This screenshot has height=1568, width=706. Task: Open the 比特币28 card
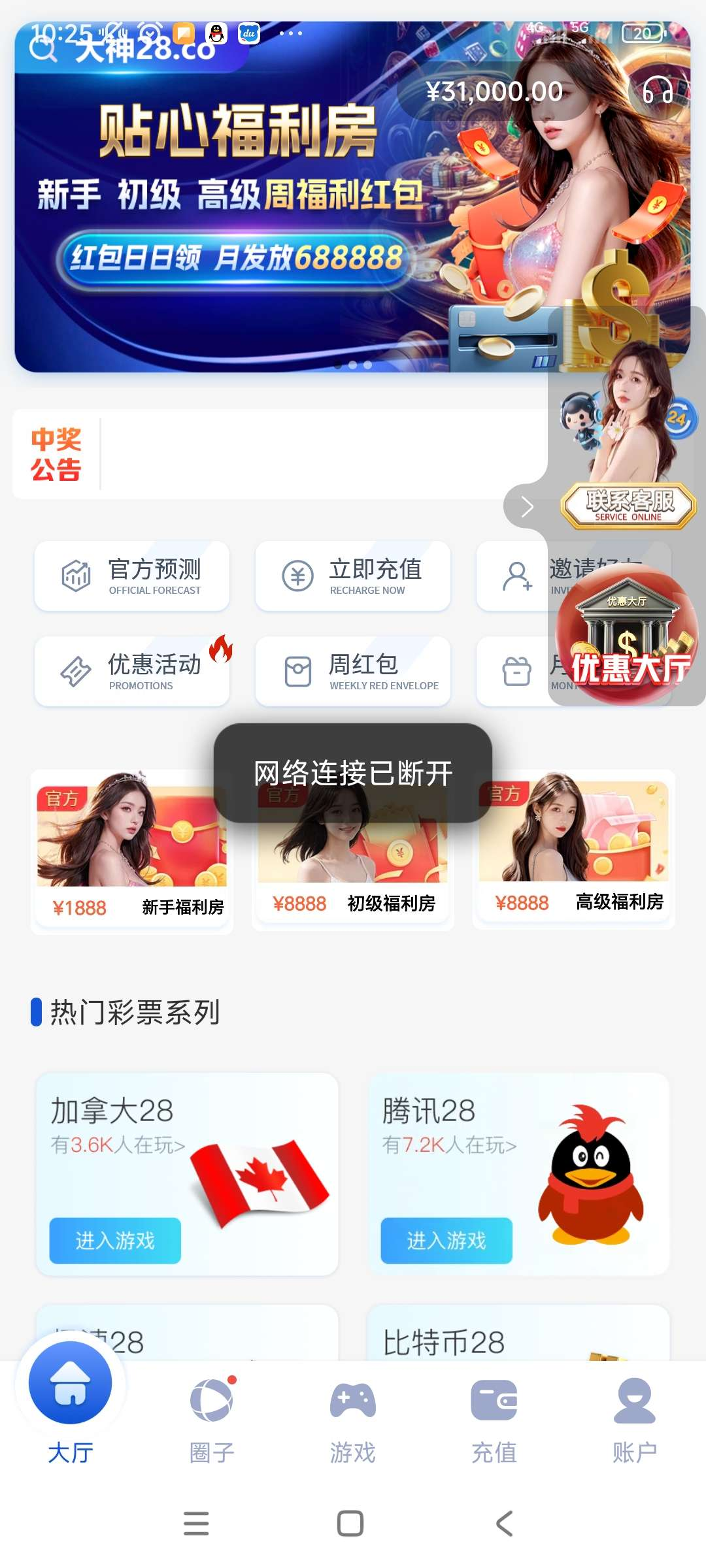click(518, 1334)
